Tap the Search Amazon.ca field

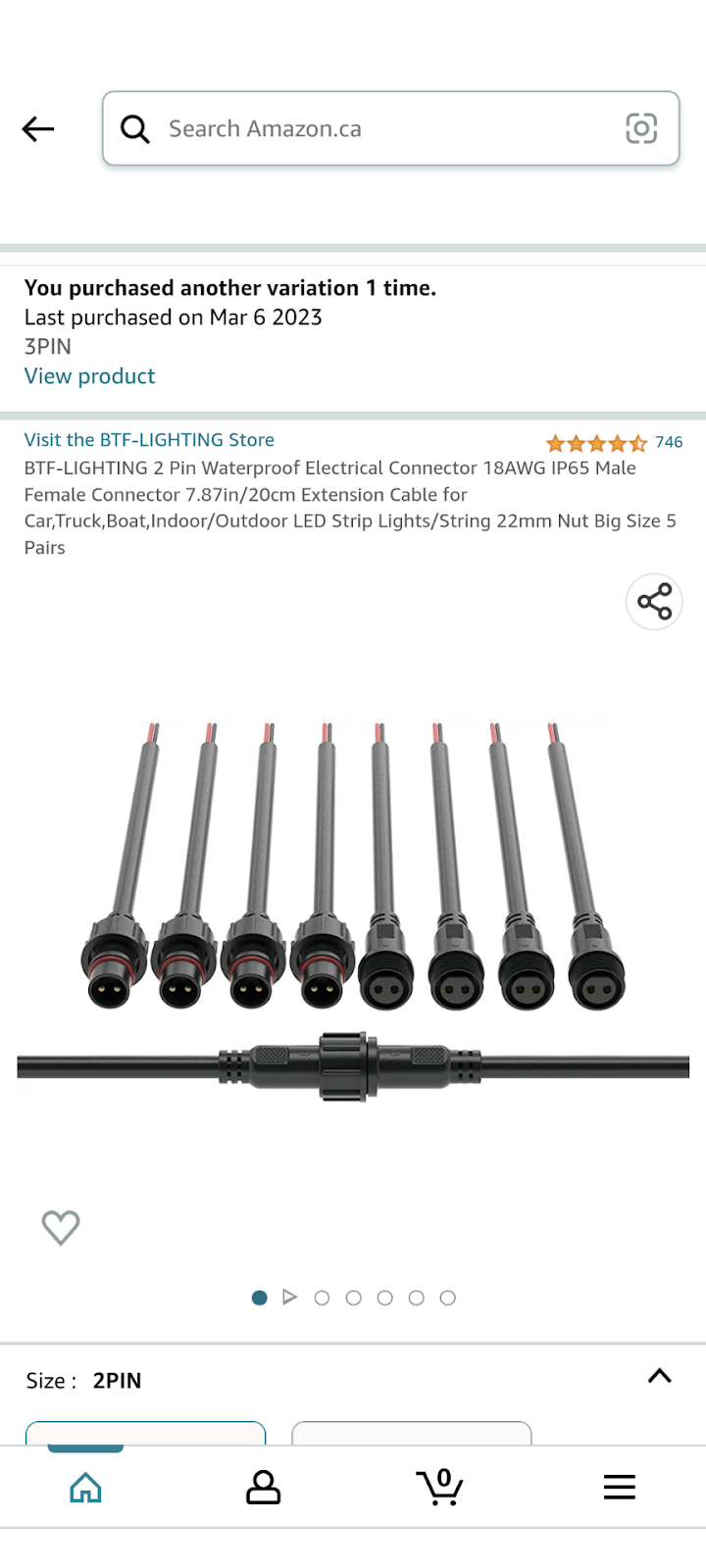pyautogui.click(x=382, y=129)
